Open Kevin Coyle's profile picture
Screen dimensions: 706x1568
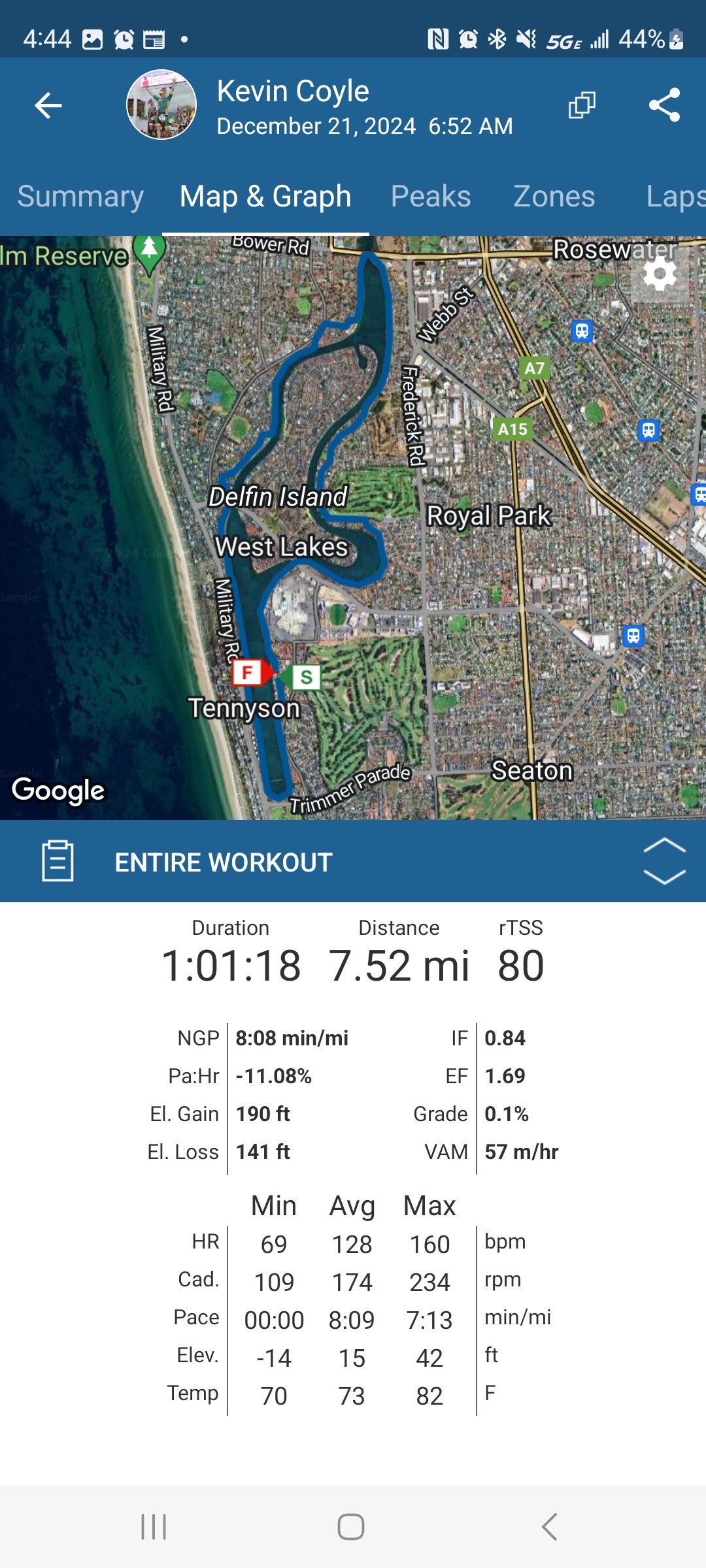pos(161,105)
